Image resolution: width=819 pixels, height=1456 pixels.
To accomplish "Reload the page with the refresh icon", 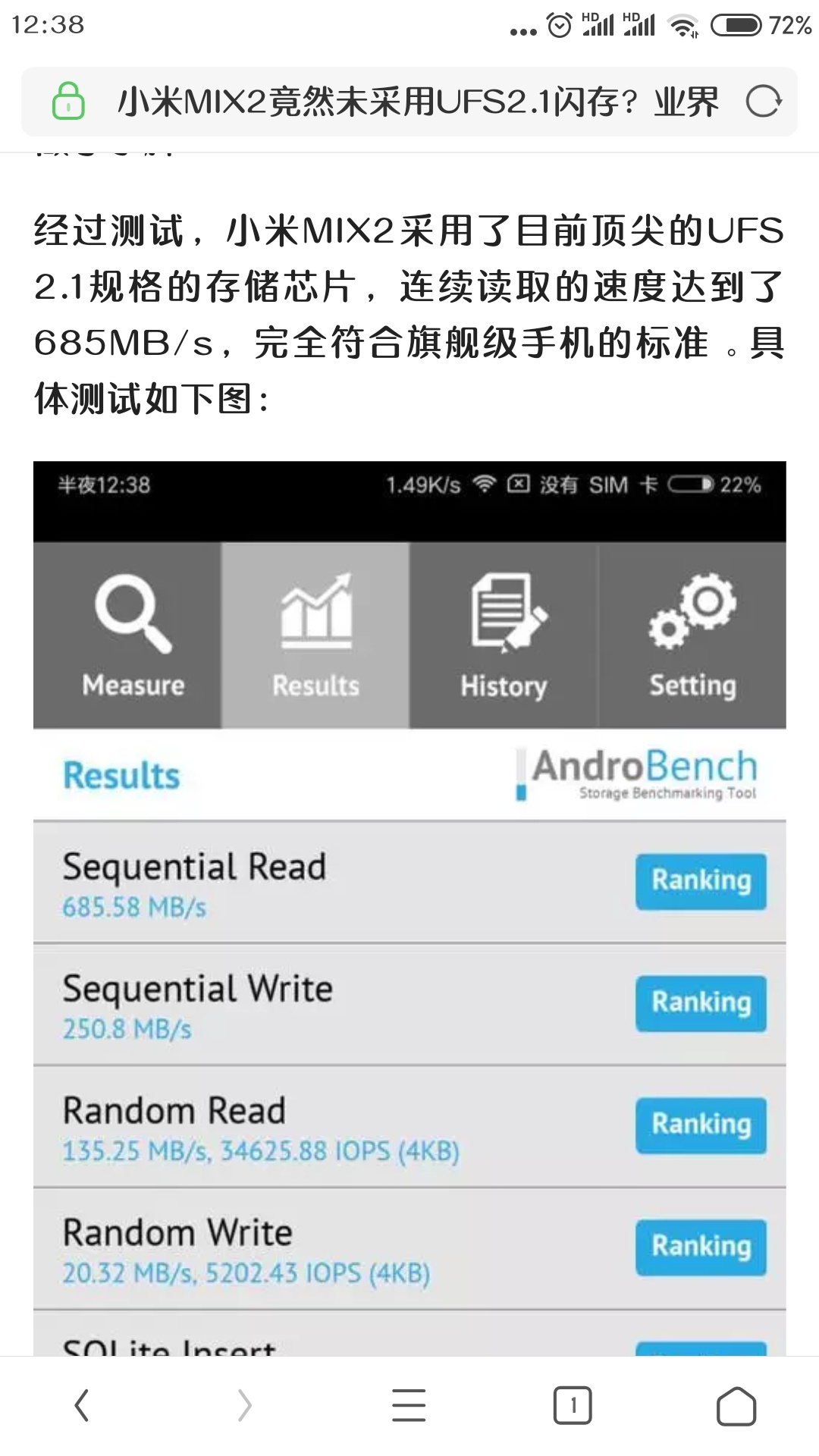I will pos(763,102).
